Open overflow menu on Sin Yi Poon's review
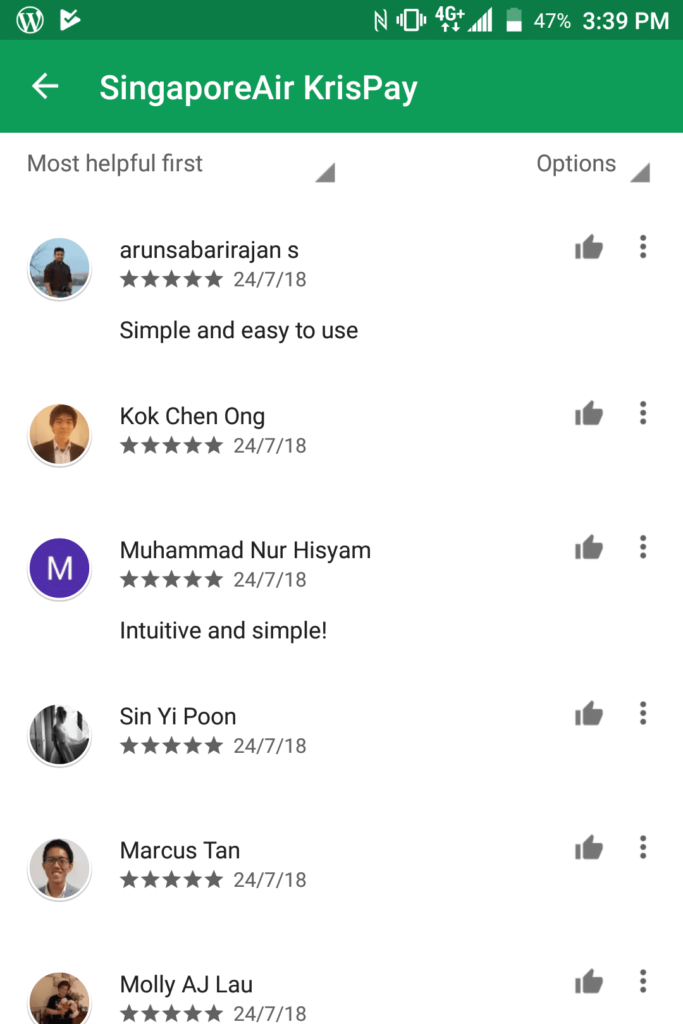This screenshot has width=683, height=1024. (x=643, y=713)
